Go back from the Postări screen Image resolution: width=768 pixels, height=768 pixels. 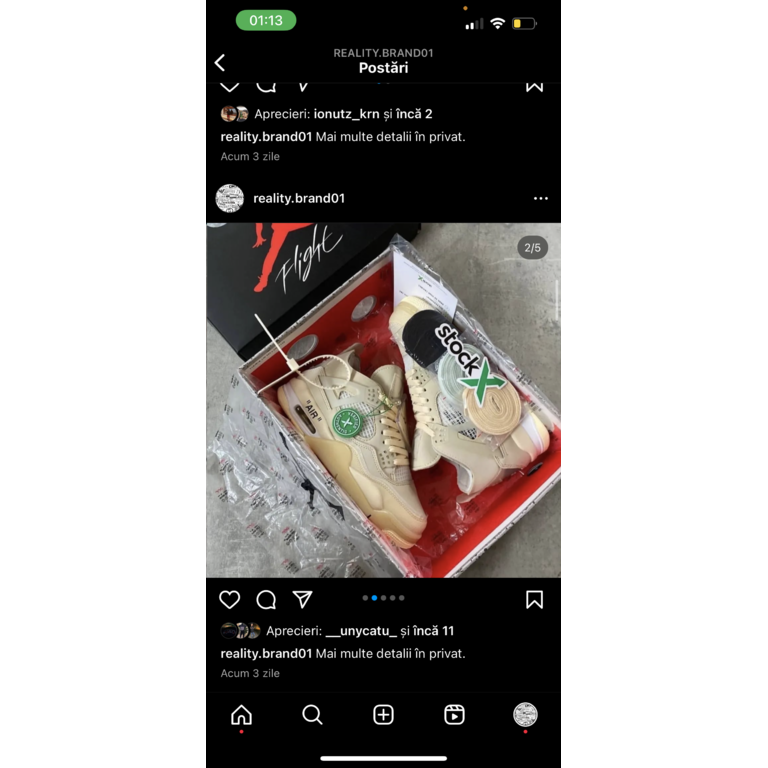[220, 62]
